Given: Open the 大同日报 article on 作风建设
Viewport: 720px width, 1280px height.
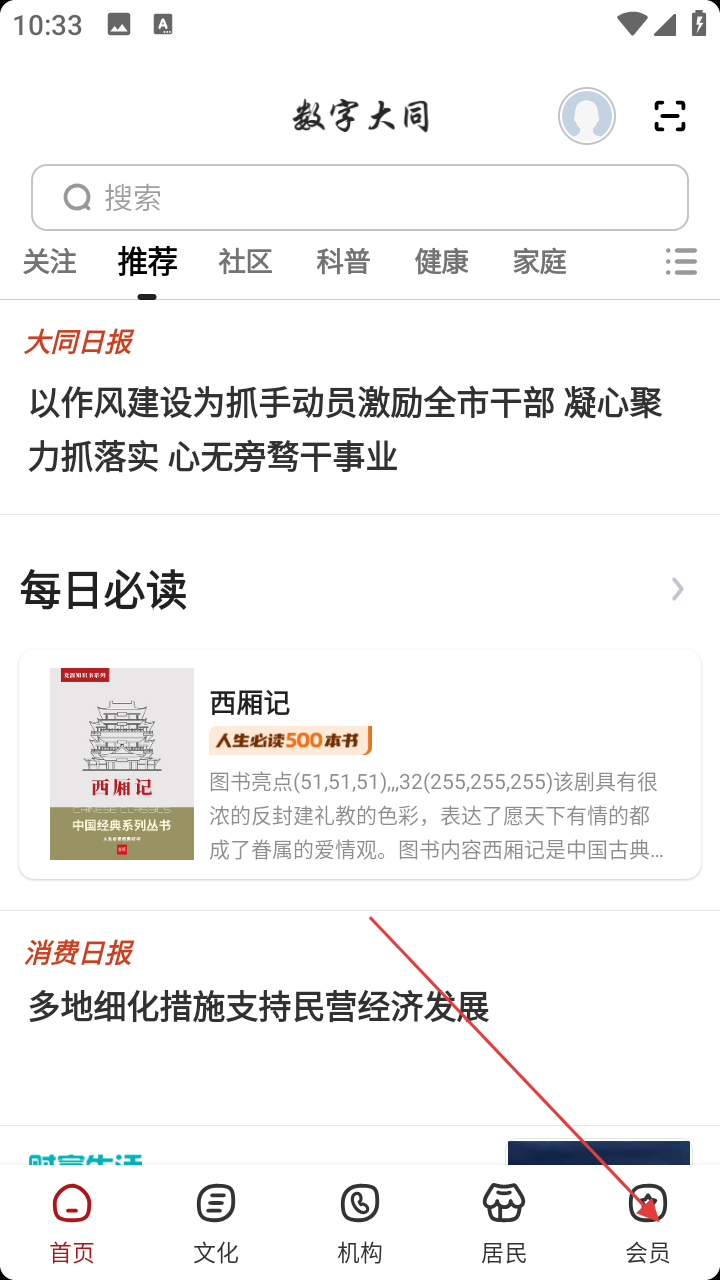Looking at the screenshot, I should coord(345,430).
